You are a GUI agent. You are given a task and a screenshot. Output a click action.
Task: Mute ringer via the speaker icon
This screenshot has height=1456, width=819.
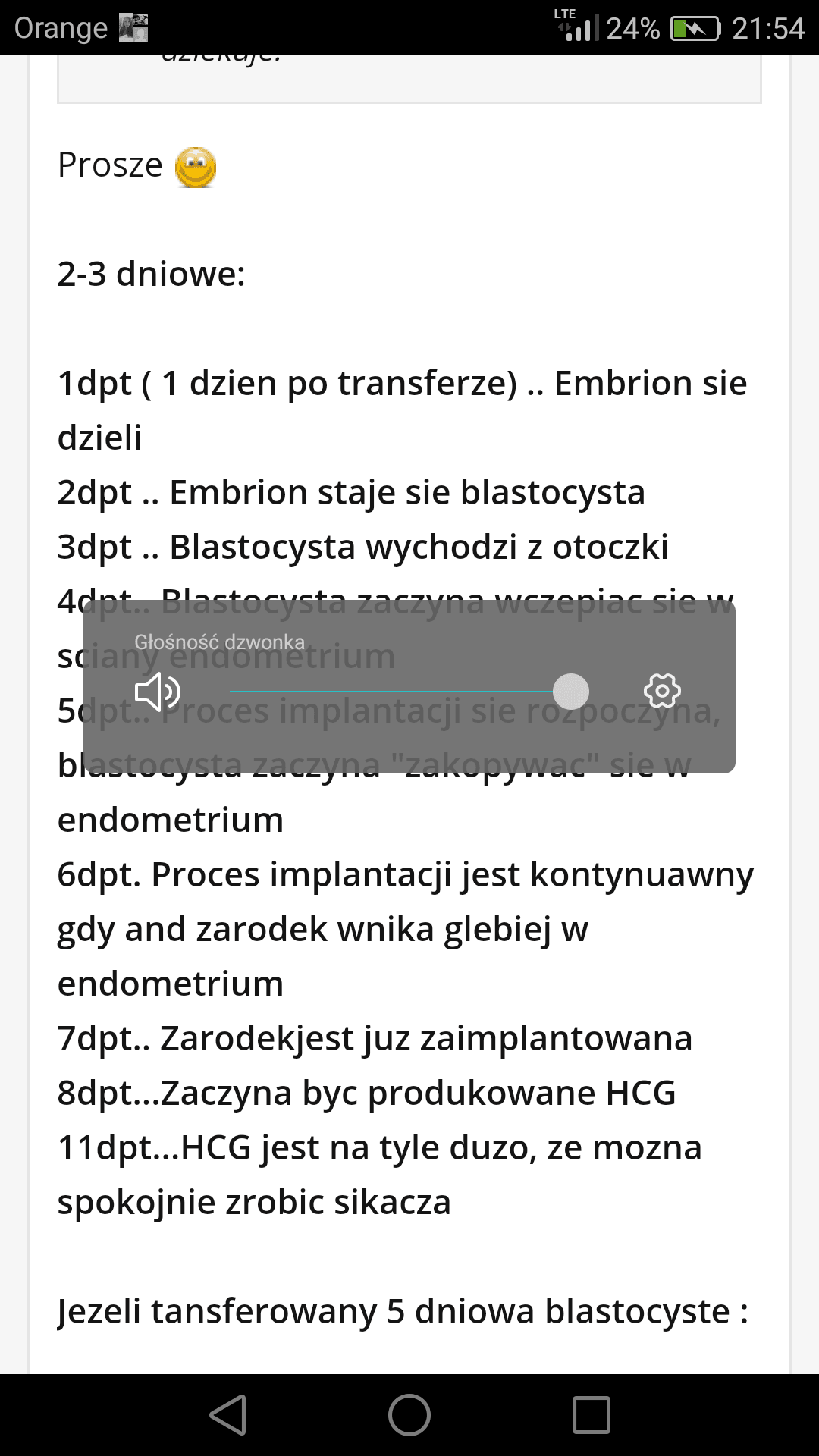tap(157, 692)
